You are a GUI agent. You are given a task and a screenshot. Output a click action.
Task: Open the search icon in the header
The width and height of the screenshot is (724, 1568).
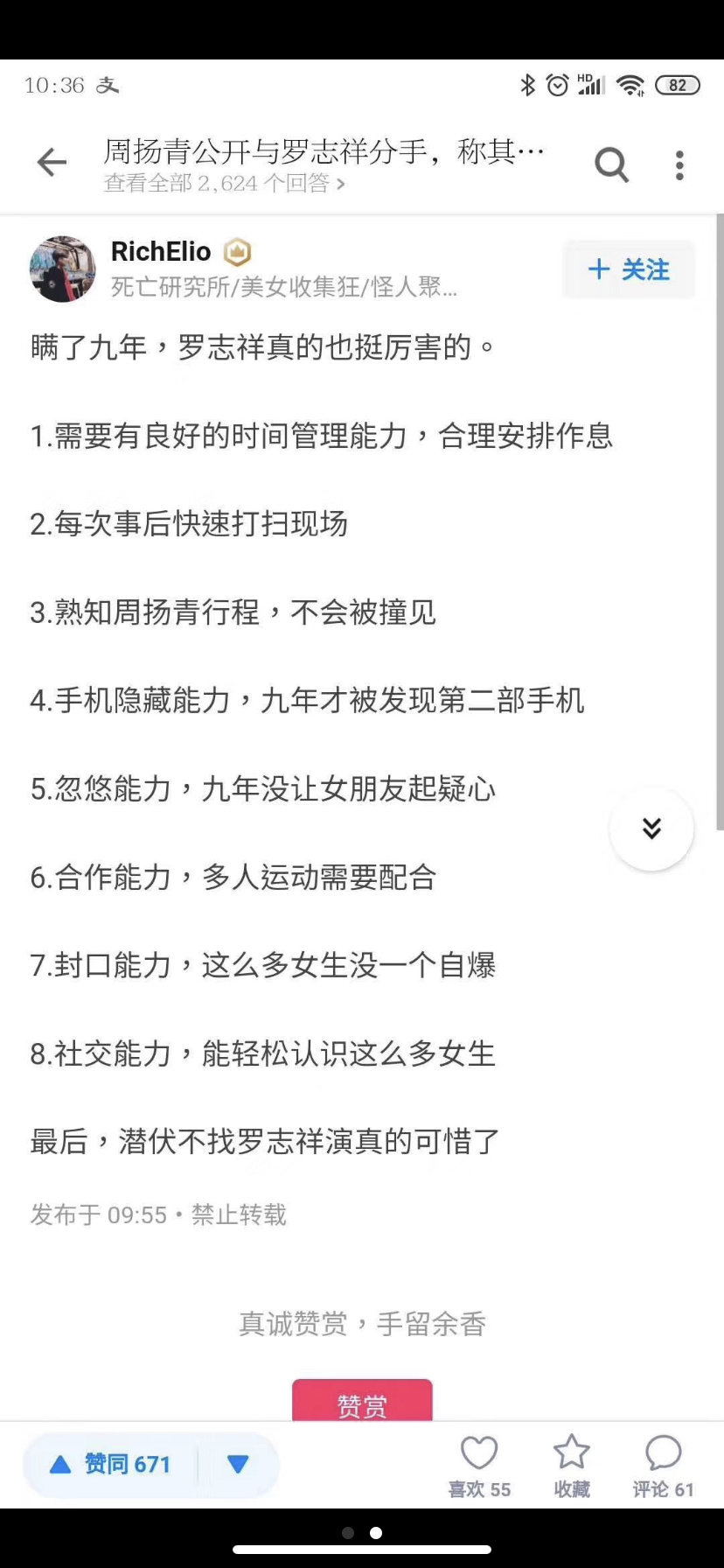[x=611, y=164]
